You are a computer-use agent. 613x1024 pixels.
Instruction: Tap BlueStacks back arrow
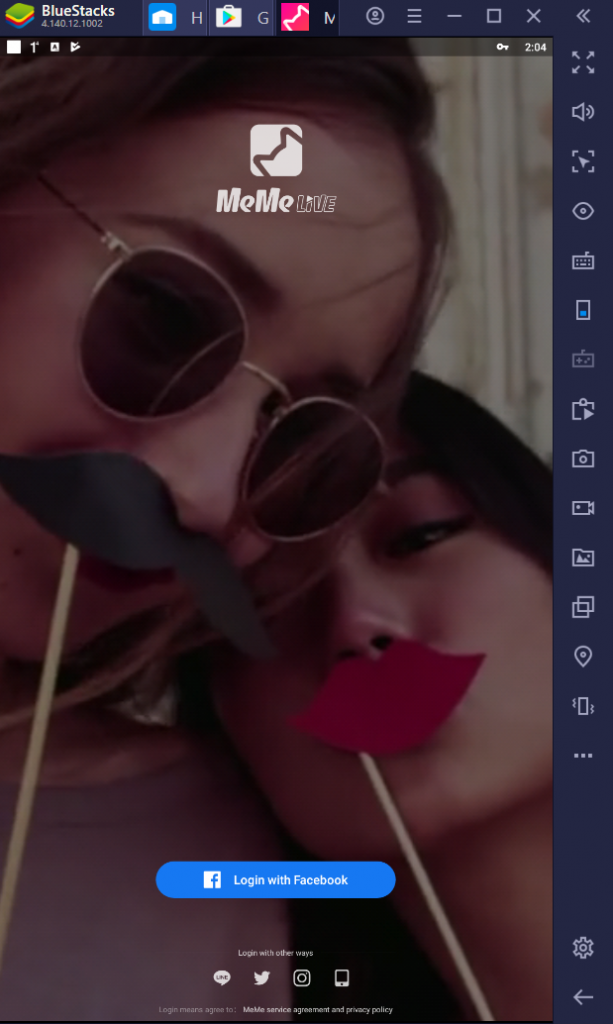coord(583,997)
